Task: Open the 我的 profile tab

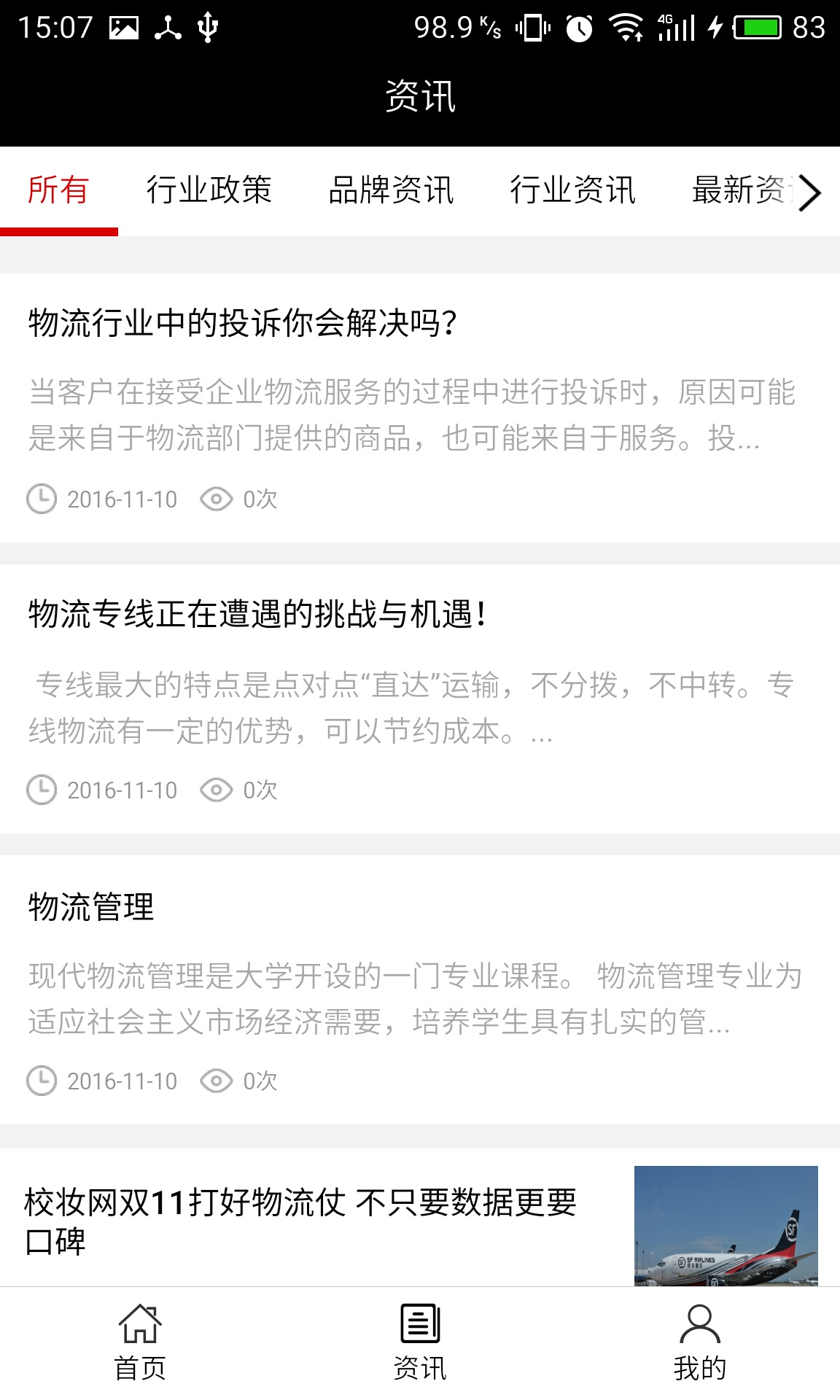Action: [700, 1342]
